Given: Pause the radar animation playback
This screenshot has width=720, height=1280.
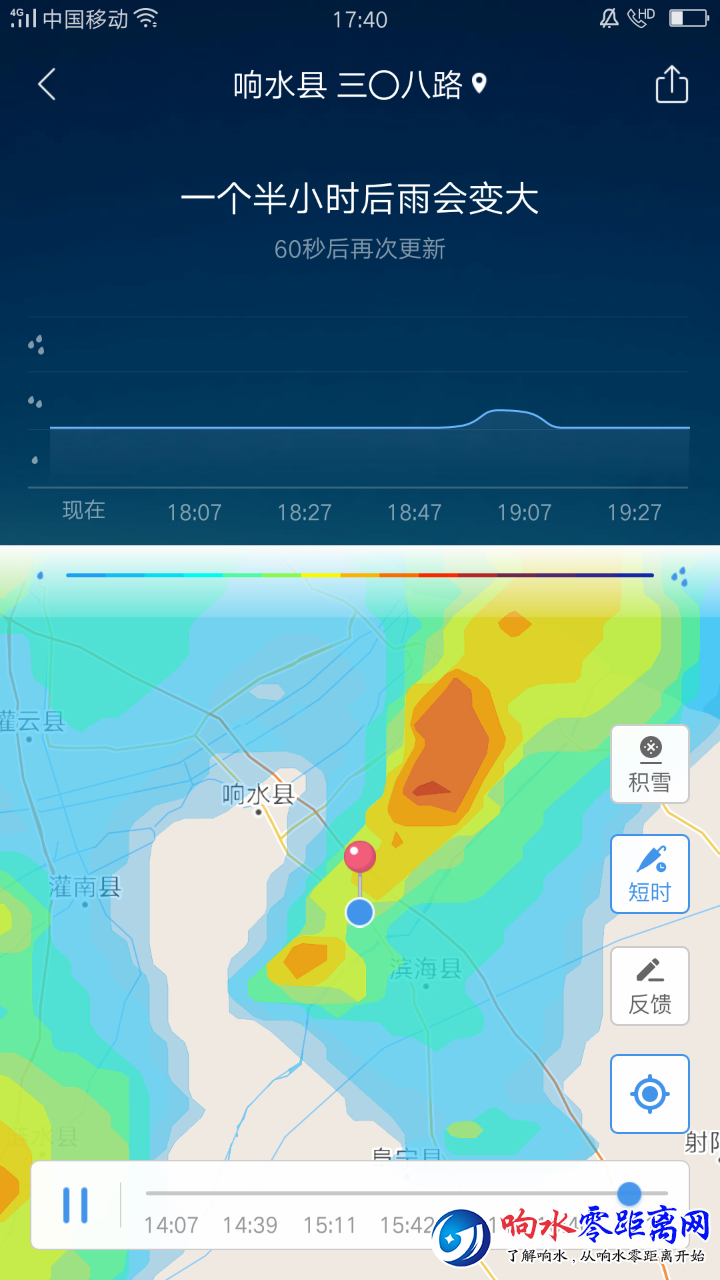Looking at the screenshot, I should pos(76,1205).
